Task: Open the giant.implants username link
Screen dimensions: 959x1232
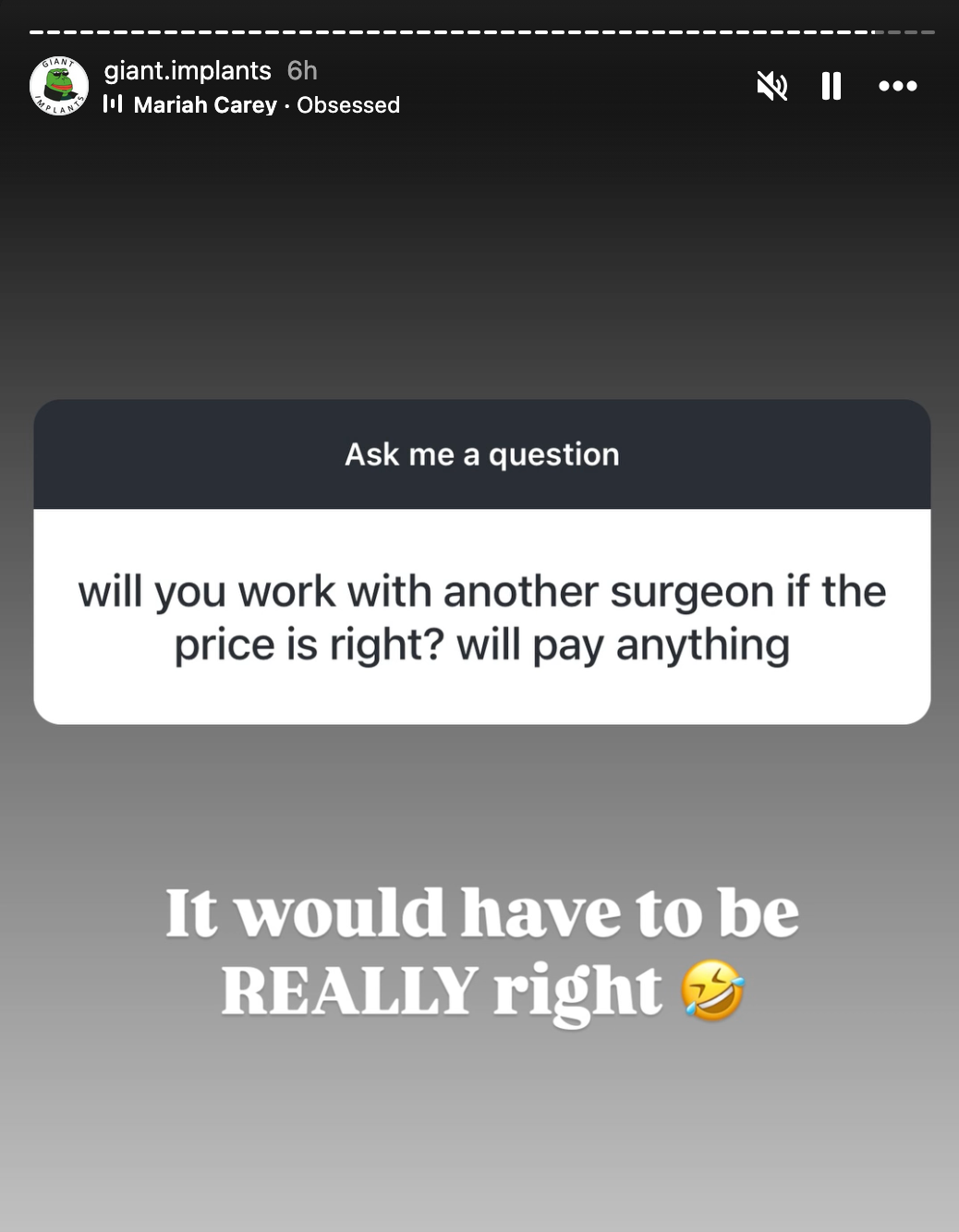Action: coord(188,70)
